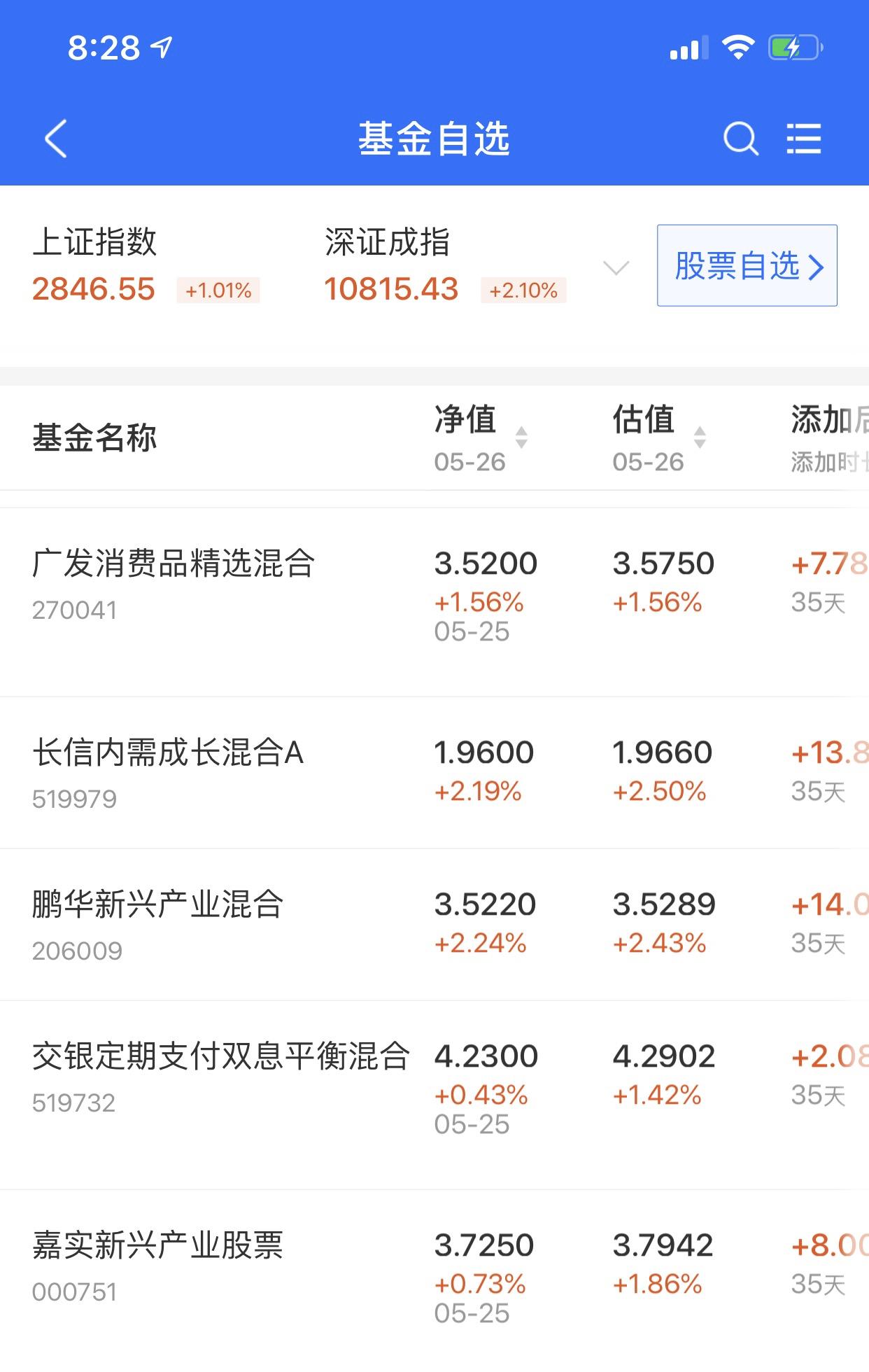The width and height of the screenshot is (869, 1372).
Task: Open the list settings icon top right
Action: tap(803, 139)
